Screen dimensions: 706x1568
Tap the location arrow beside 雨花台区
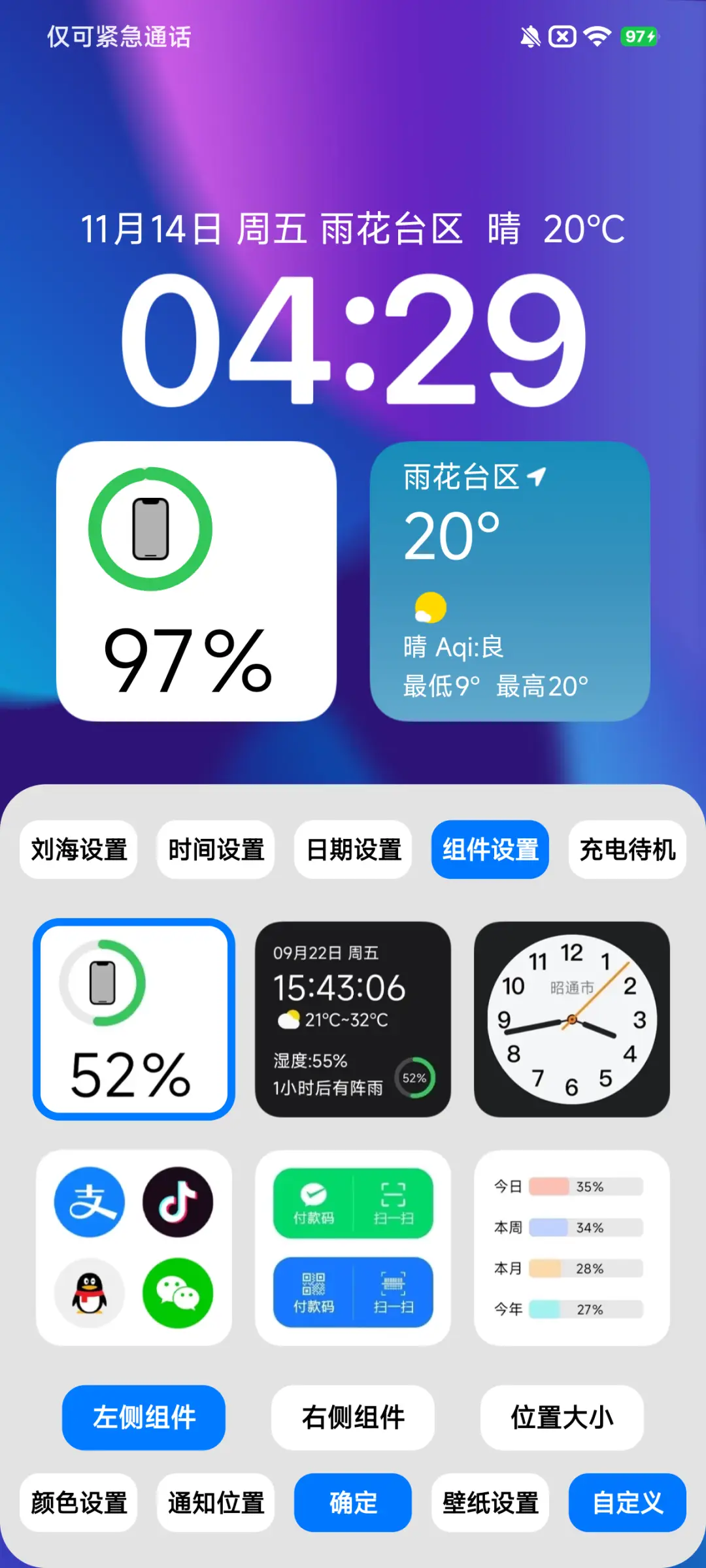pyautogui.click(x=537, y=476)
